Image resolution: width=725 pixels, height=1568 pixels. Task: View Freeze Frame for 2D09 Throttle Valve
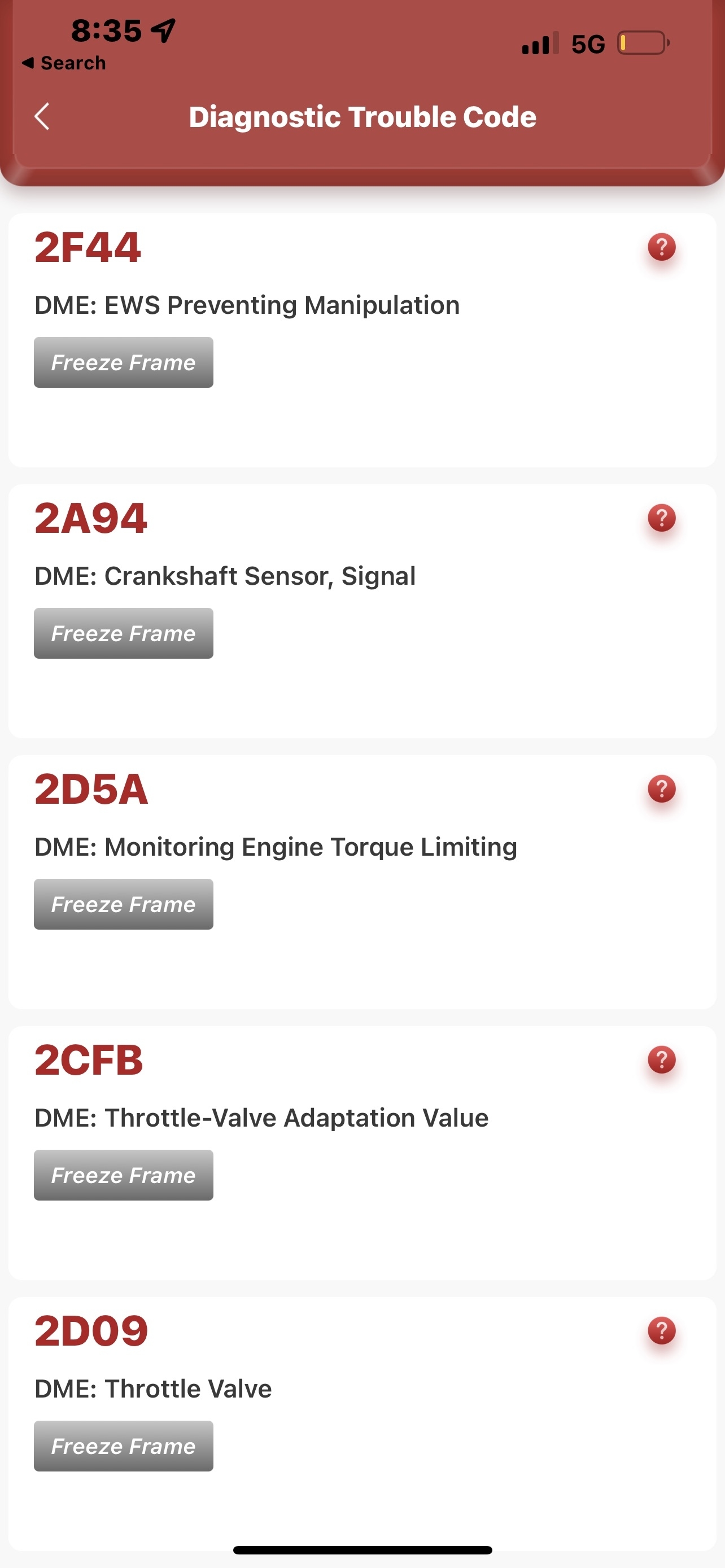pyautogui.click(x=124, y=1446)
